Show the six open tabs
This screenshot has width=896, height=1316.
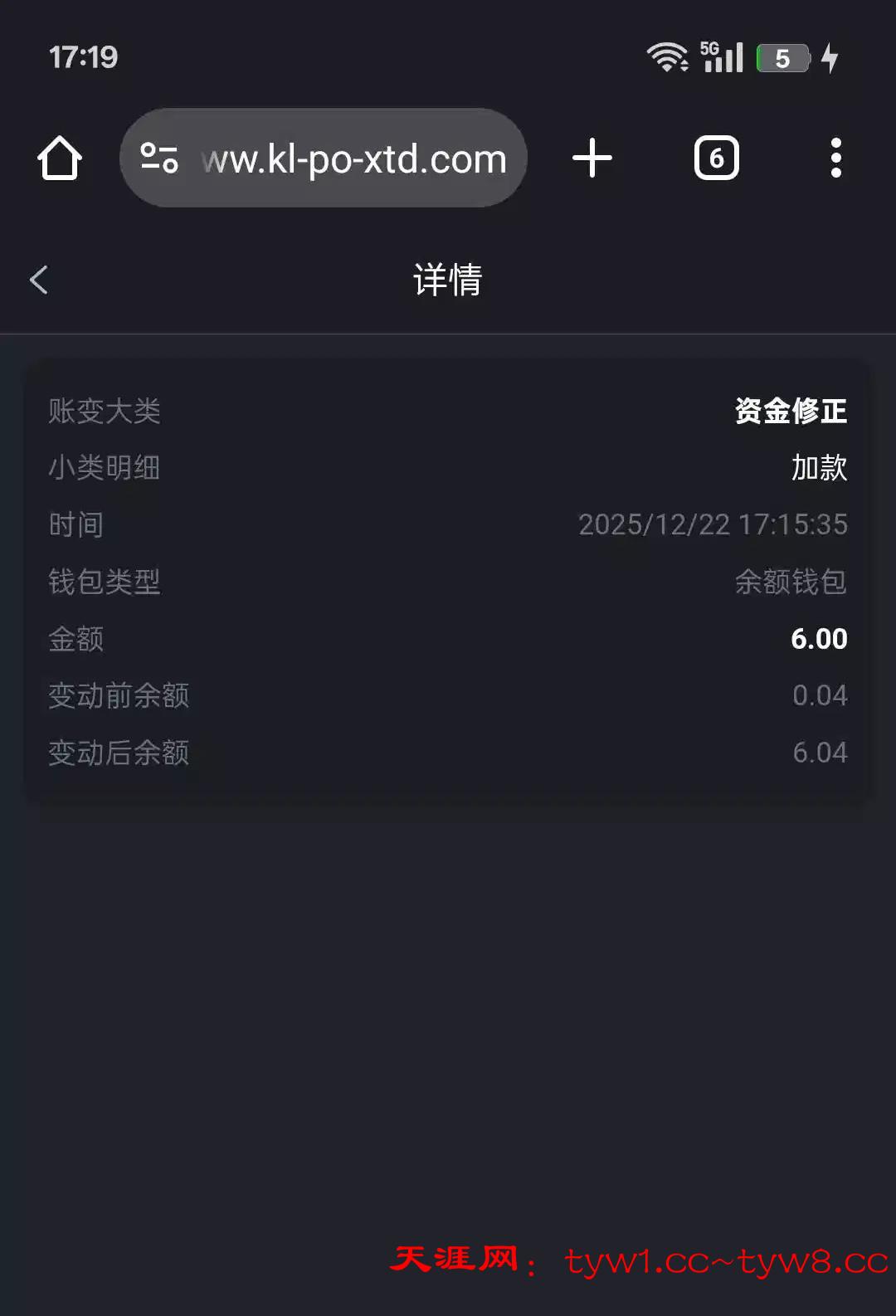(716, 158)
